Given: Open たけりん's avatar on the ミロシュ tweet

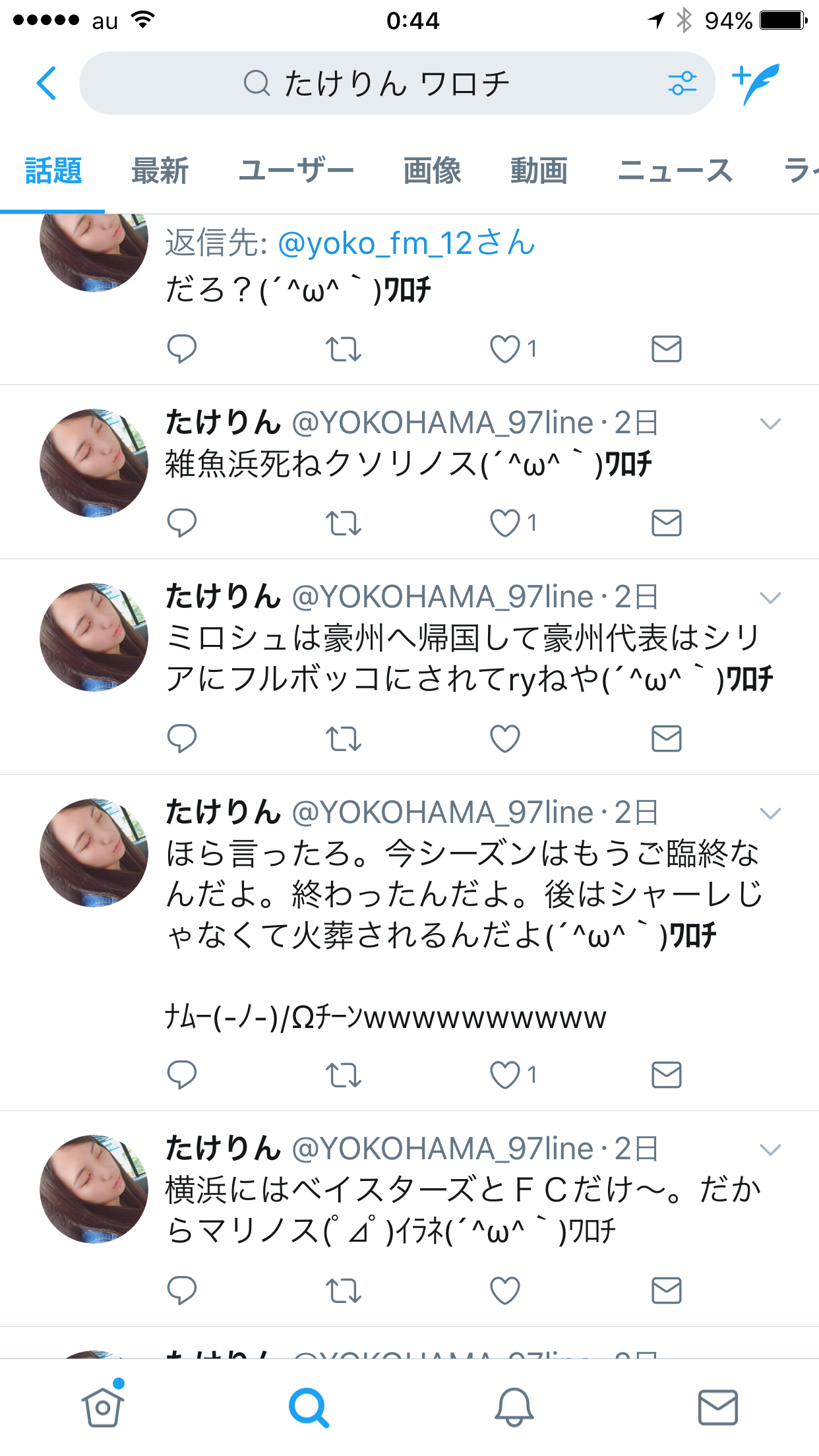Looking at the screenshot, I should [94, 637].
